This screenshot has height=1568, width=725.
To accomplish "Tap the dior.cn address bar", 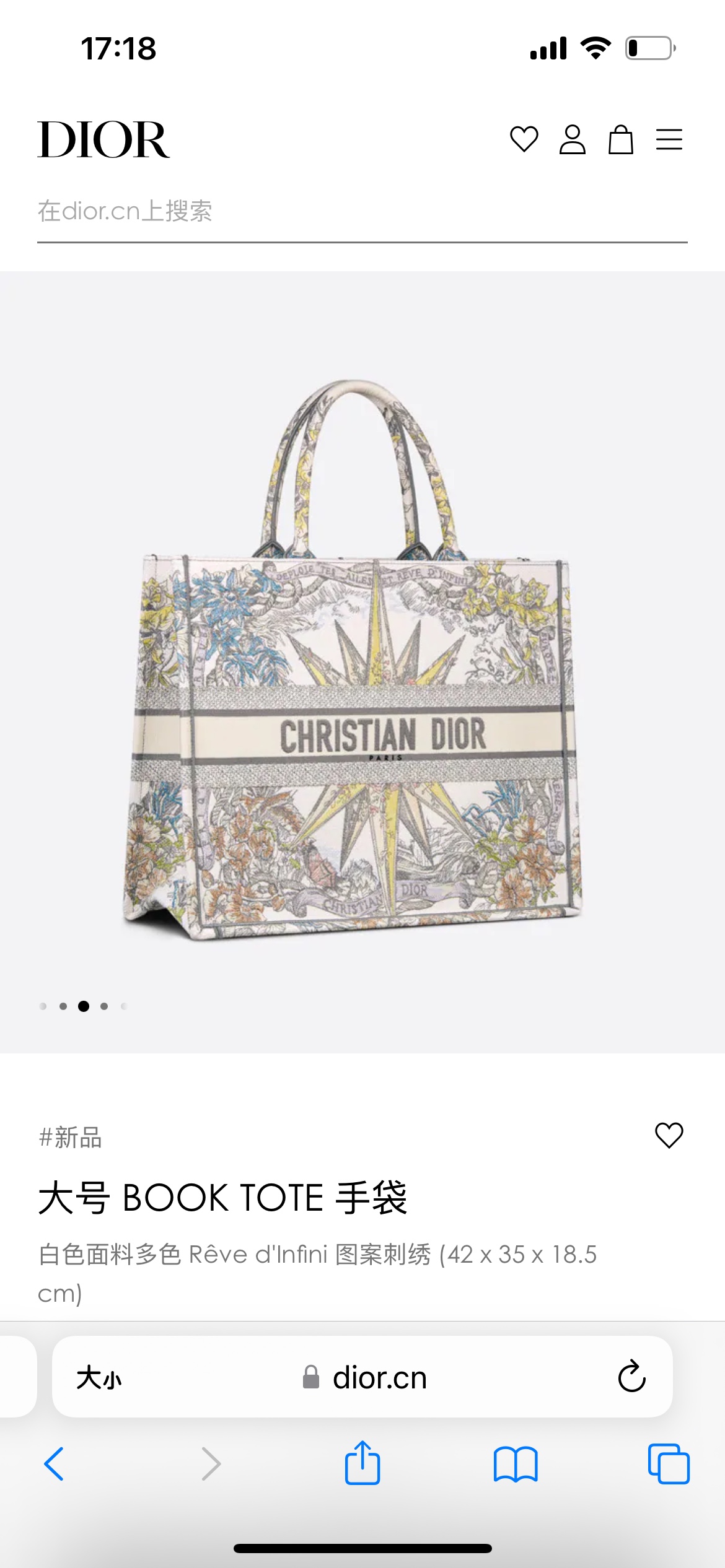I will pos(366,1377).
